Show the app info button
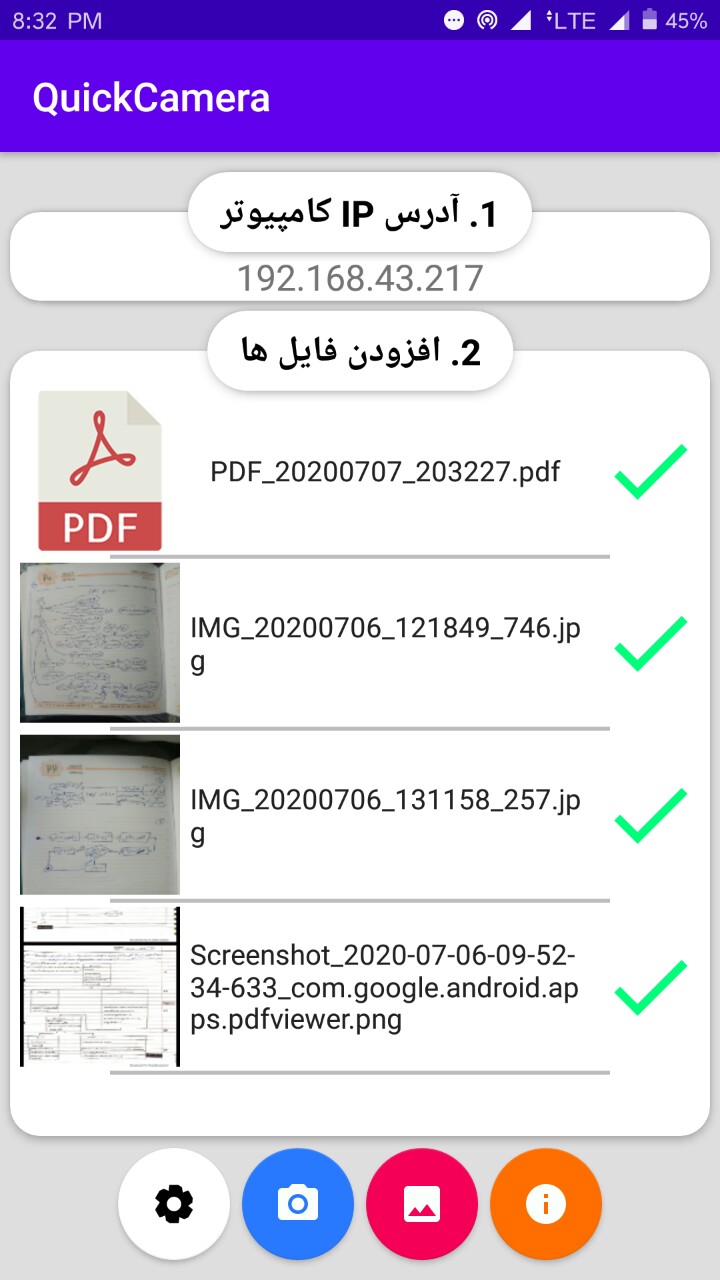 click(x=546, y=1204)
